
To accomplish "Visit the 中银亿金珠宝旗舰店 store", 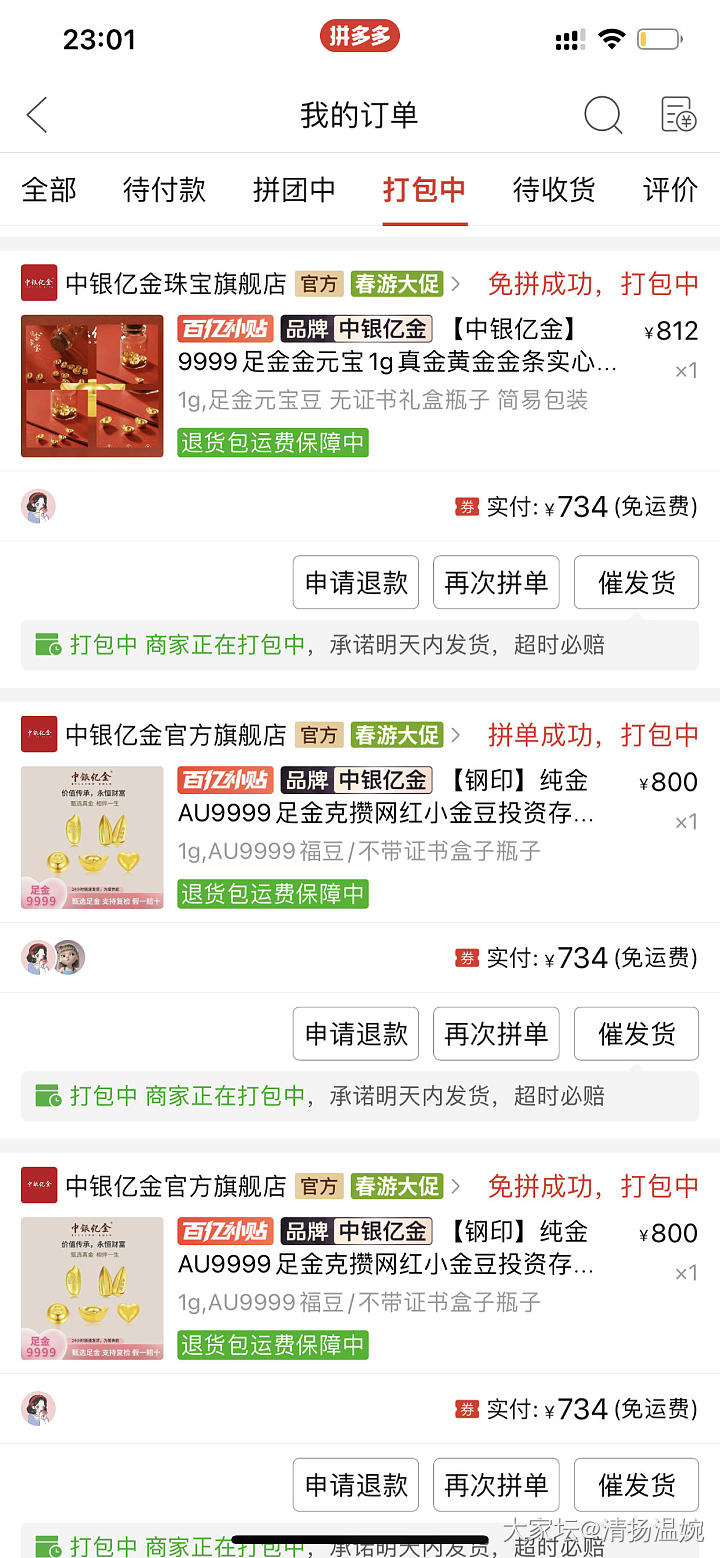I will tap(176, 284).
